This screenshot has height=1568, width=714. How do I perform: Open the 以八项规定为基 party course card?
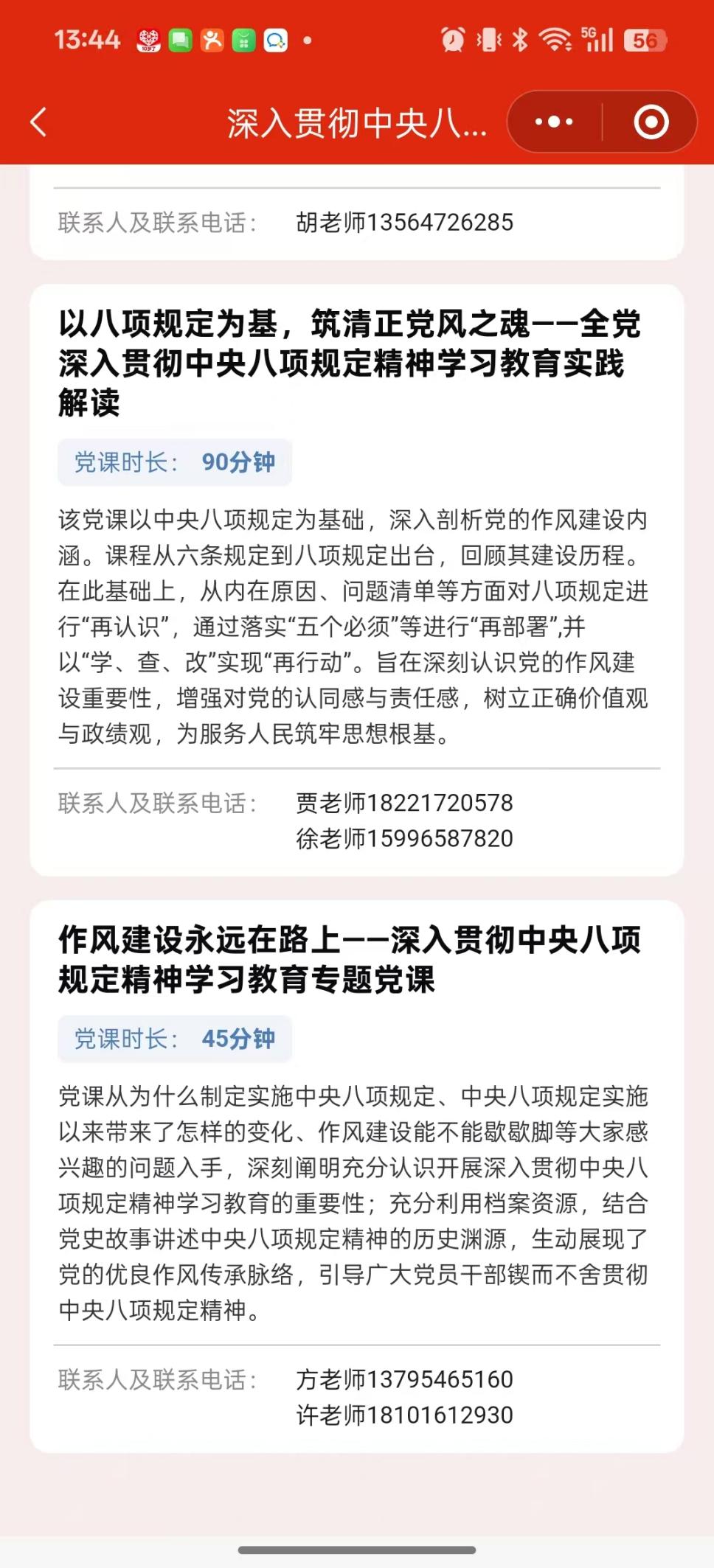pos(349,363)
